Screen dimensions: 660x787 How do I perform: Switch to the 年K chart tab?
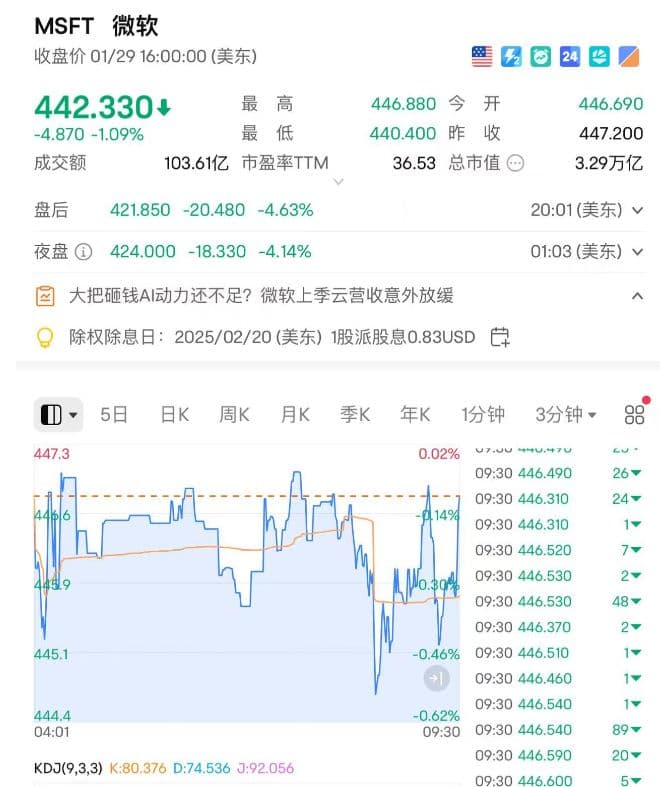coord(415,414)
